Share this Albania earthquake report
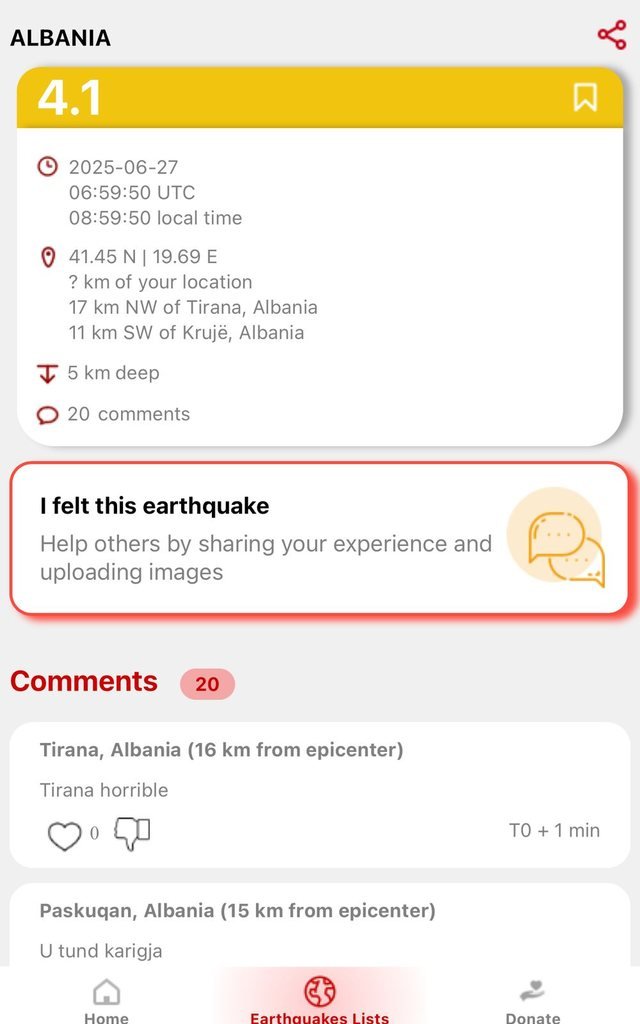 pyautogui.click(x=611, y=36)
